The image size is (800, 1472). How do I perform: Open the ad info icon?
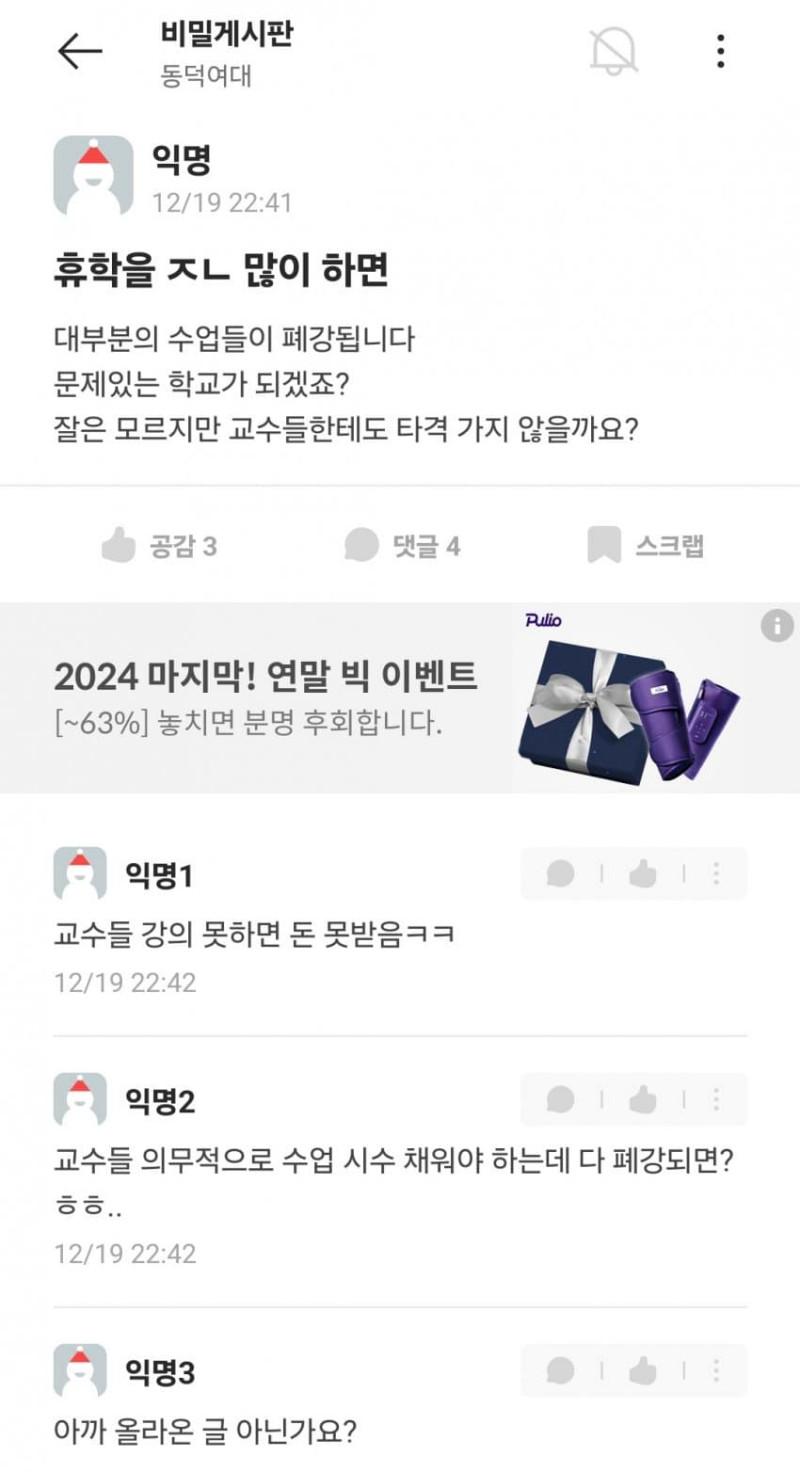pyautogui.click(x=777, y=626)
